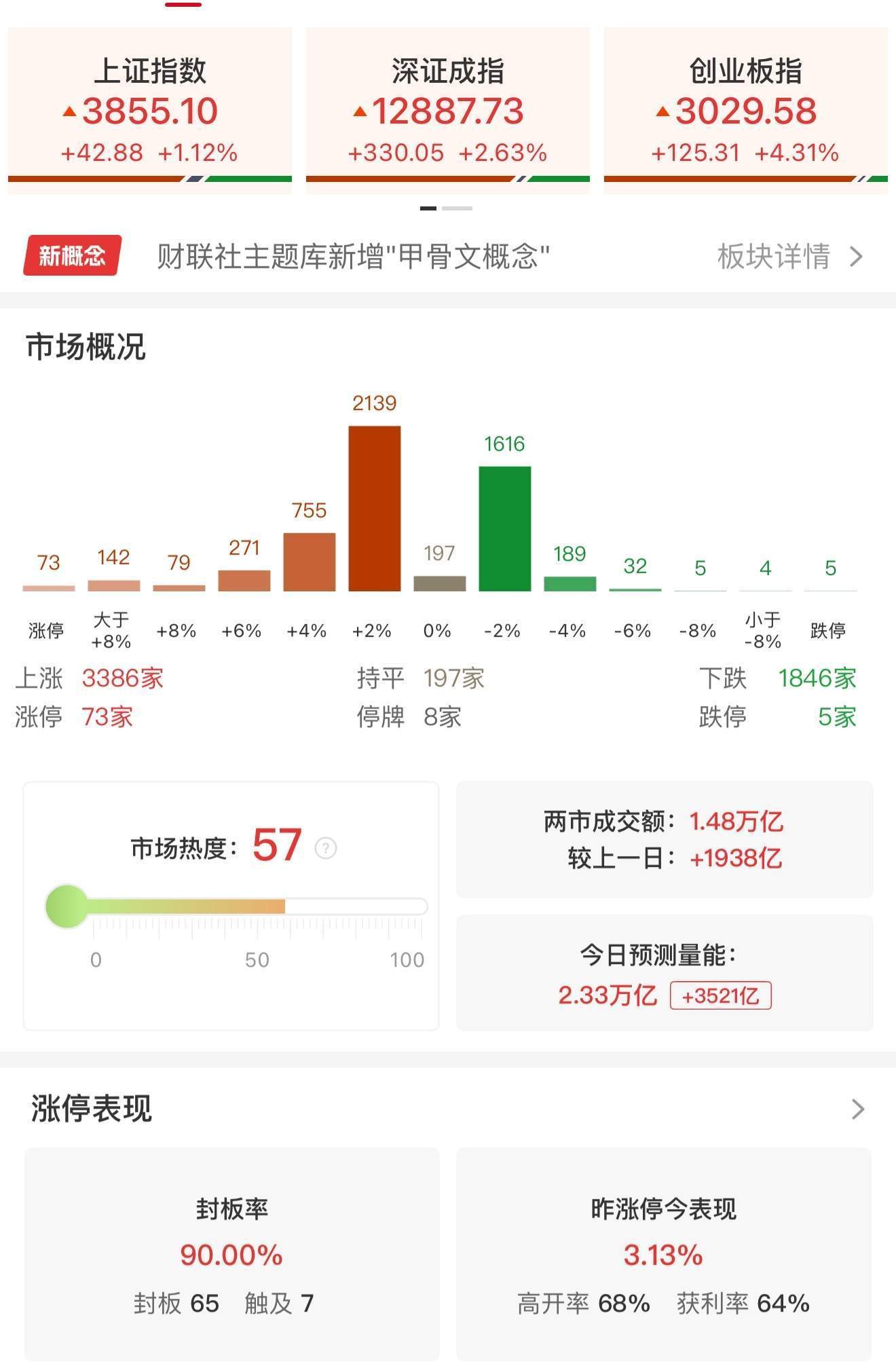Open the 深证成指 index card

click(447, 110)
